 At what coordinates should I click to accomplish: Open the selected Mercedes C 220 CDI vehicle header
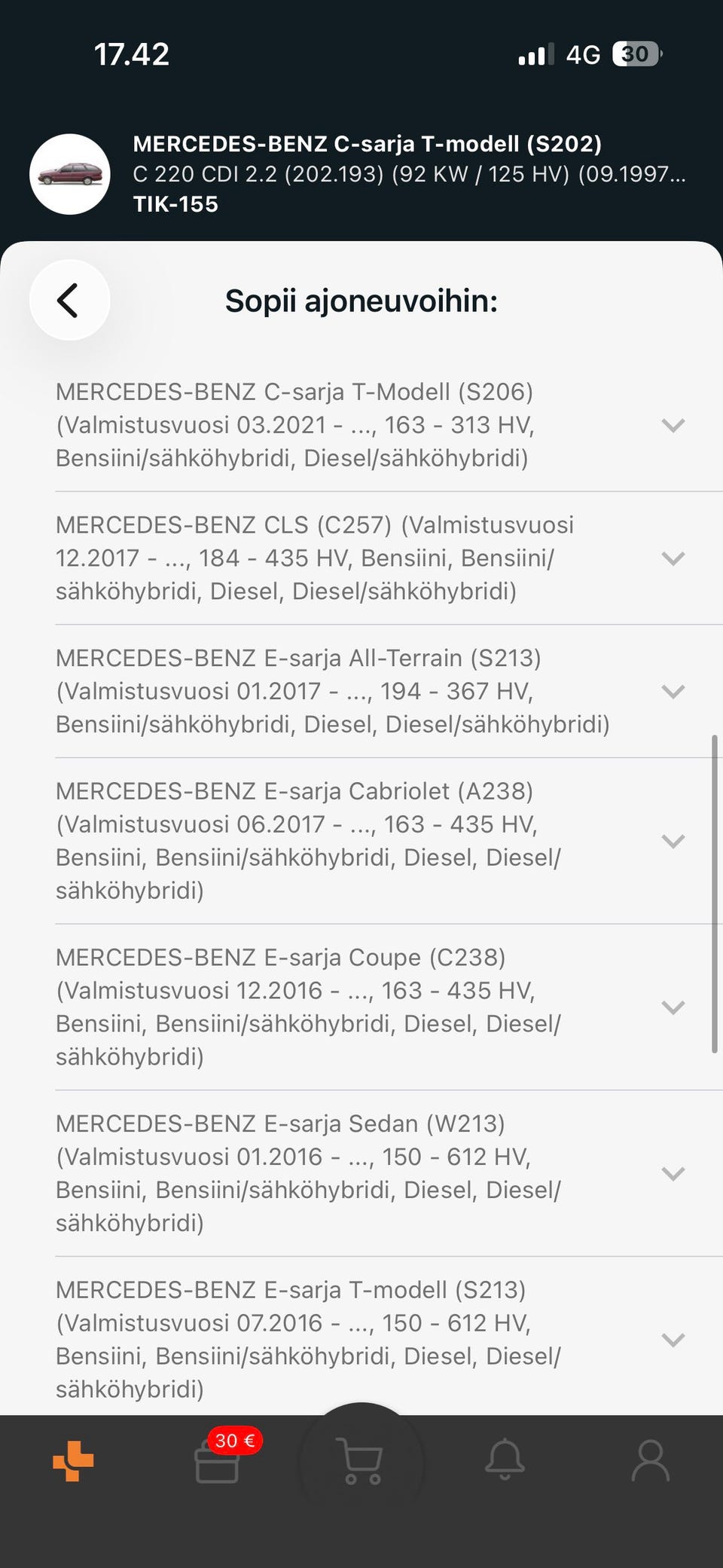click(x=361, y=174)
